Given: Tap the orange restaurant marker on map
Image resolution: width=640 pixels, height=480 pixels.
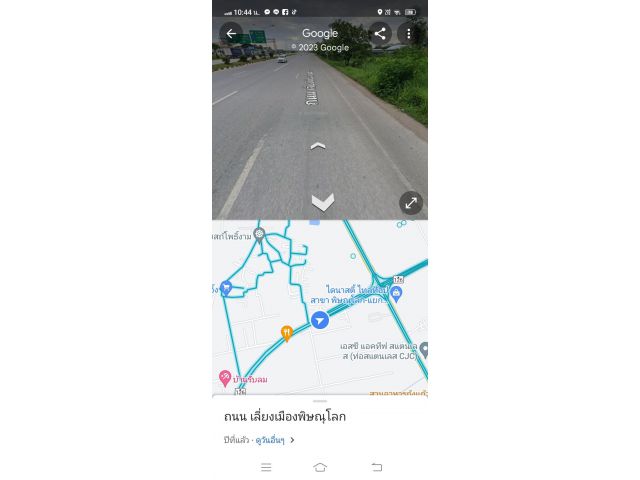Looking at the screenshot, I should tap(287, 333).
